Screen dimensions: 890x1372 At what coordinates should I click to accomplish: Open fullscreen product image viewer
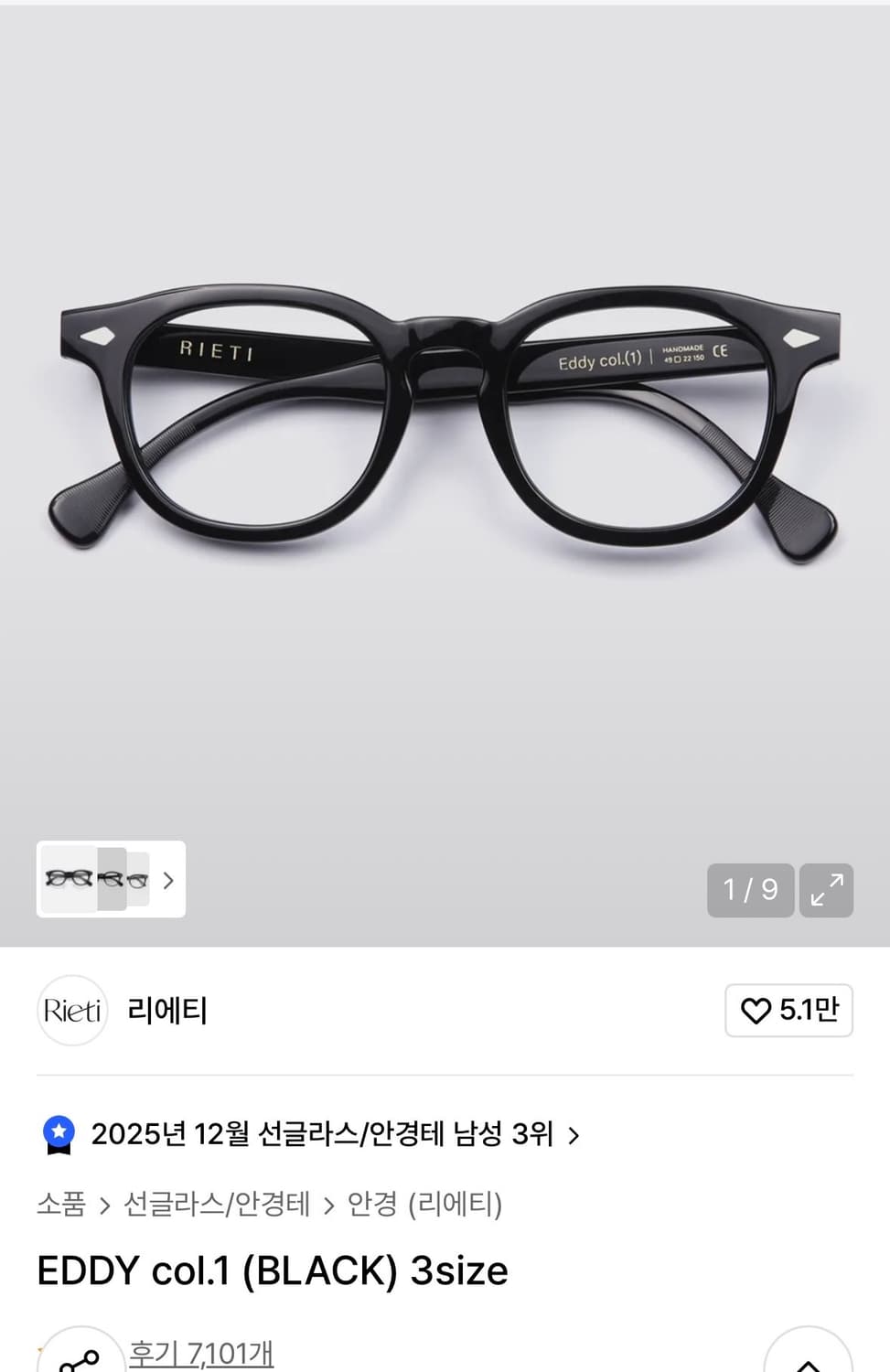pyautogui.click(x=826, y=890)
